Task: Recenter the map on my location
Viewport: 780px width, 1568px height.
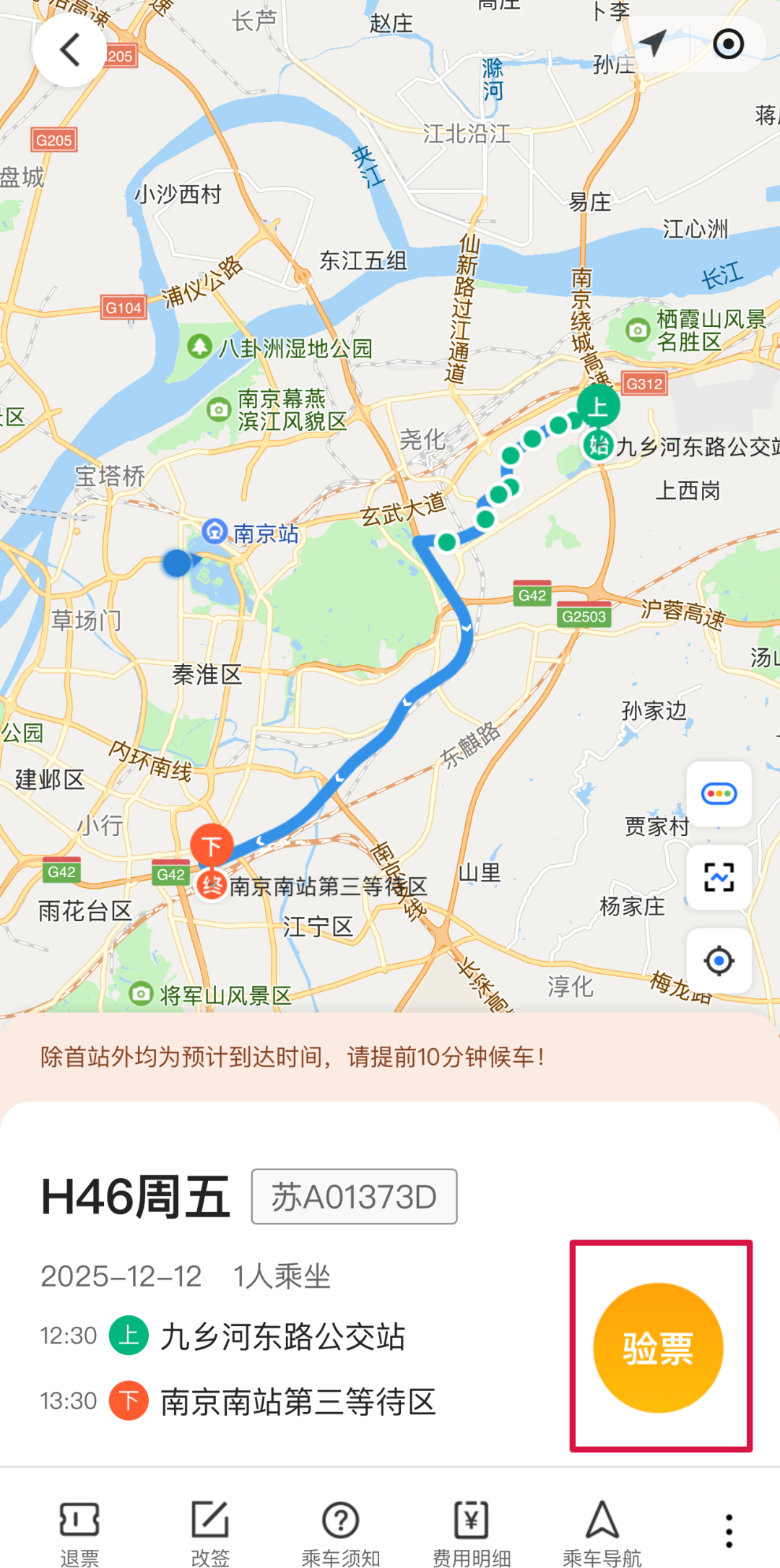Action: pos(719,961)
